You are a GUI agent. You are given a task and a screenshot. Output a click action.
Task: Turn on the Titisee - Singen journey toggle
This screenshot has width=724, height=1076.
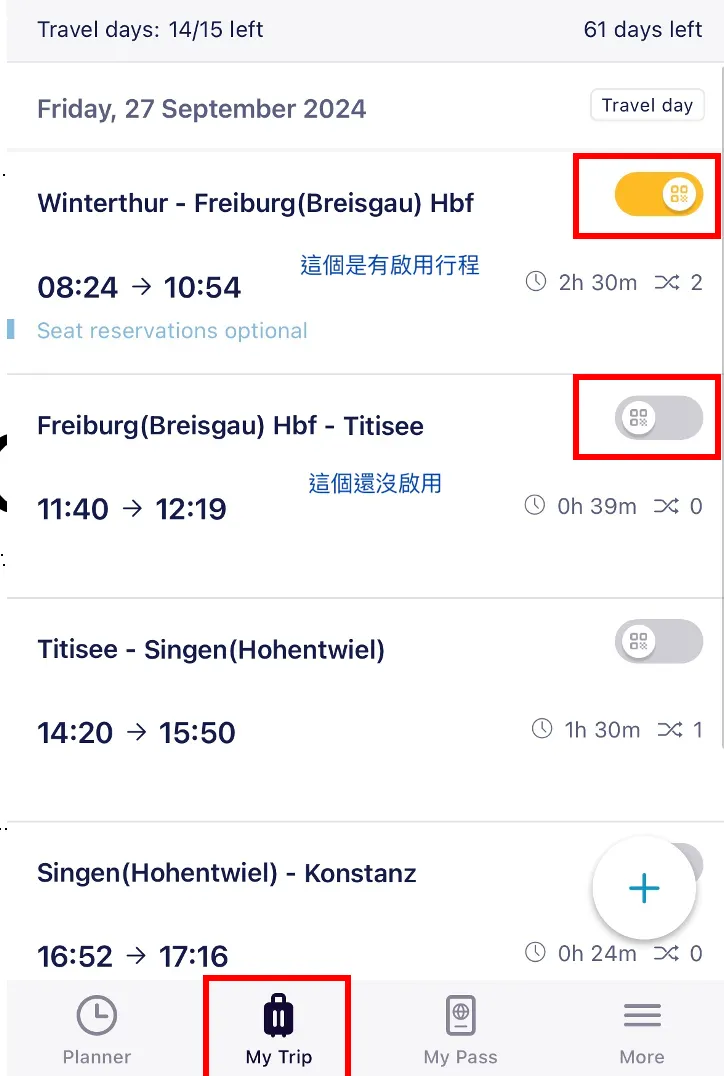[x=658, y=641]
